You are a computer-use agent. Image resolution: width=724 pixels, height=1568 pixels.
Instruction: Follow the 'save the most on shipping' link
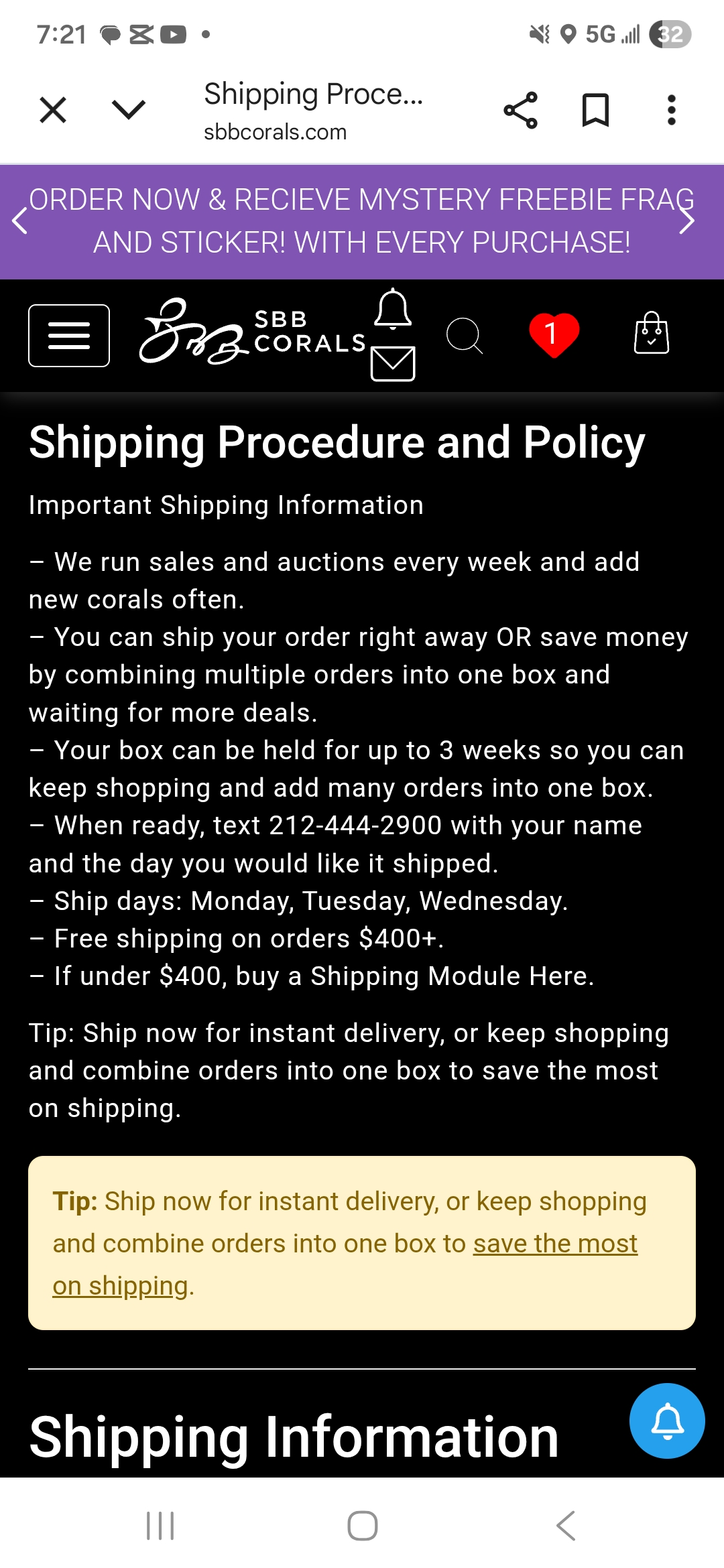pyautogui.click(x=554, y=1244)
